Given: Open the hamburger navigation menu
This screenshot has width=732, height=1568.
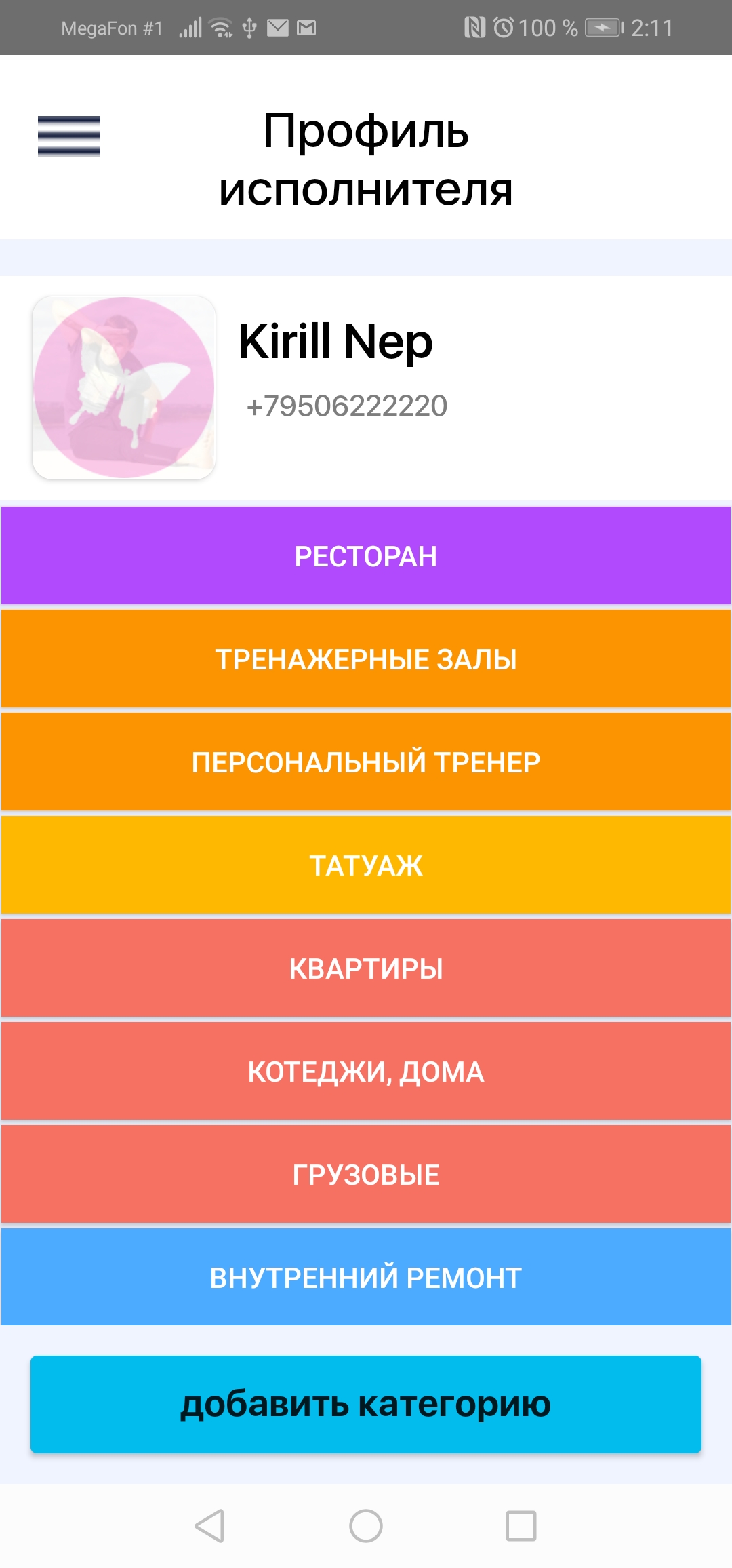Looking at the screenshot, I should click(70, 136).
